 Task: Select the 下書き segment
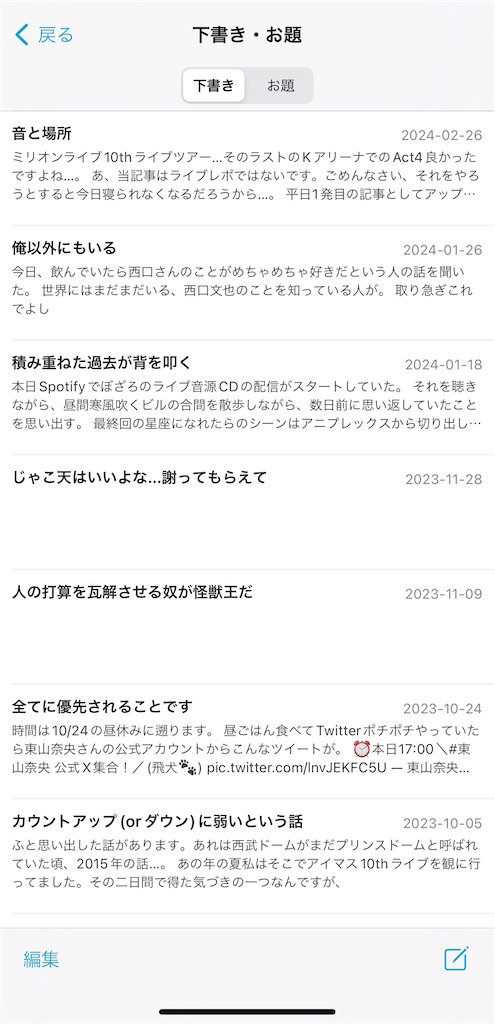[x=214, y=86]
